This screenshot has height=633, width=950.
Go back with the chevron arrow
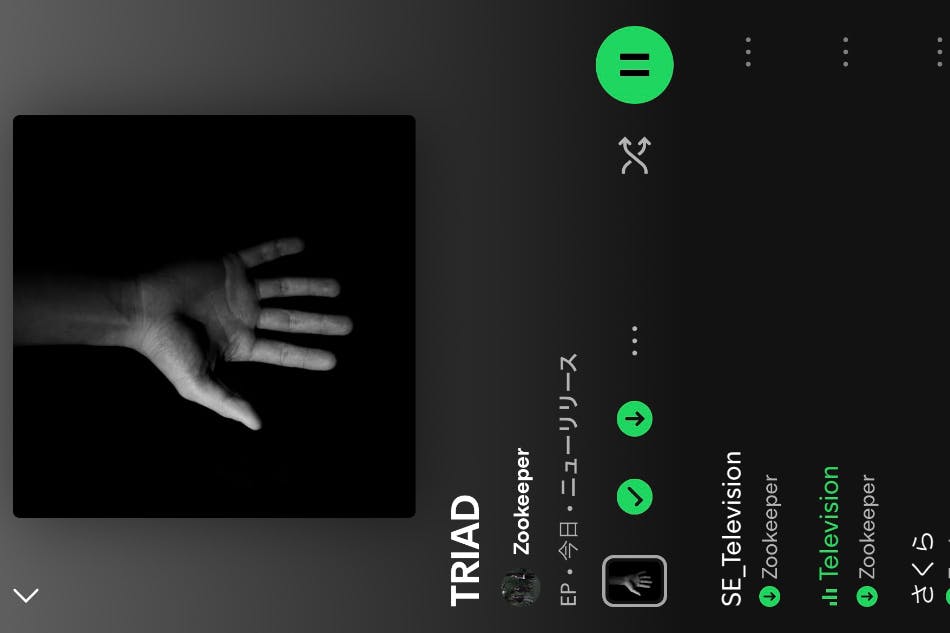(26, 595)
